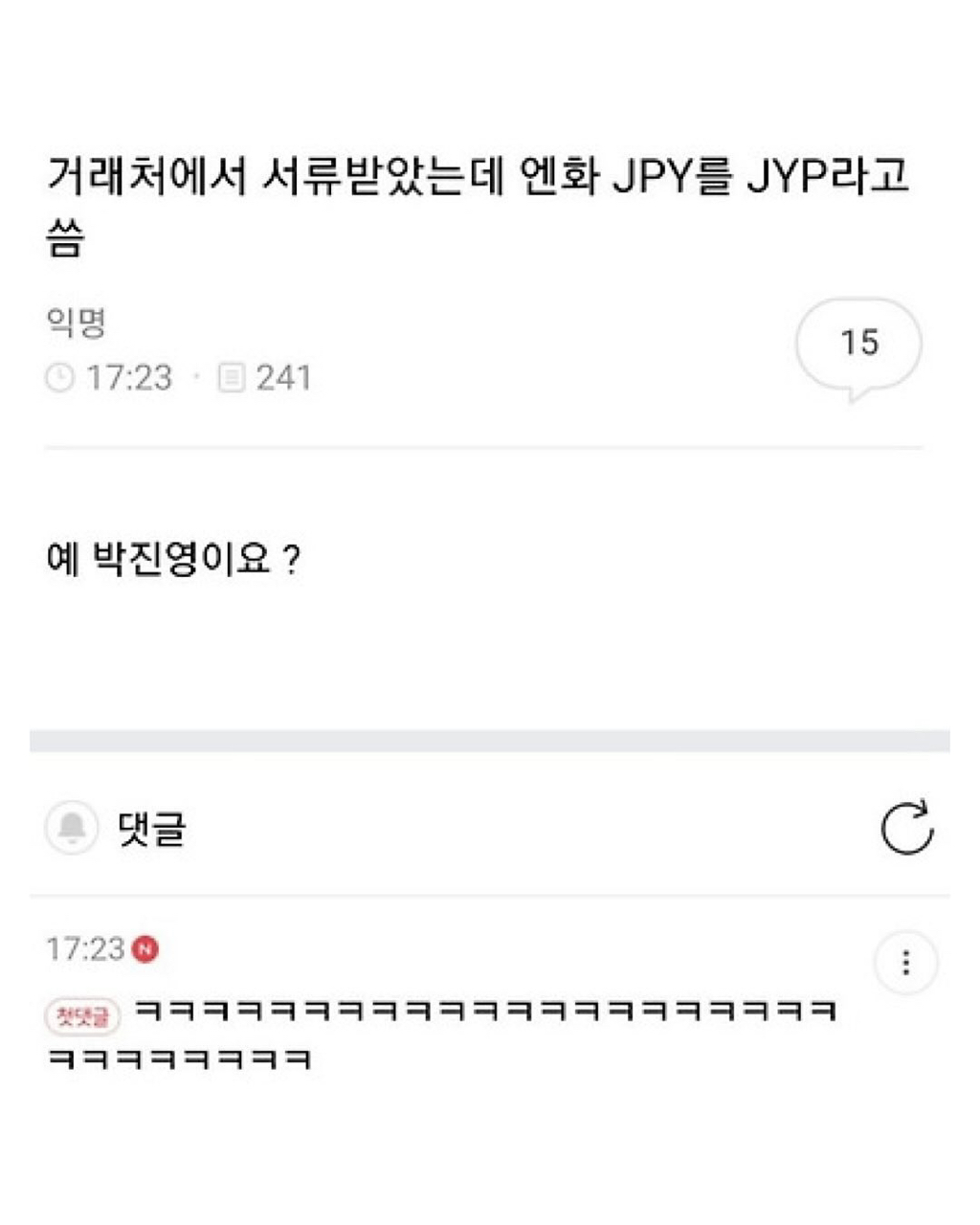Refresh the comments list
980x1225 pixels.
point(906,827)
